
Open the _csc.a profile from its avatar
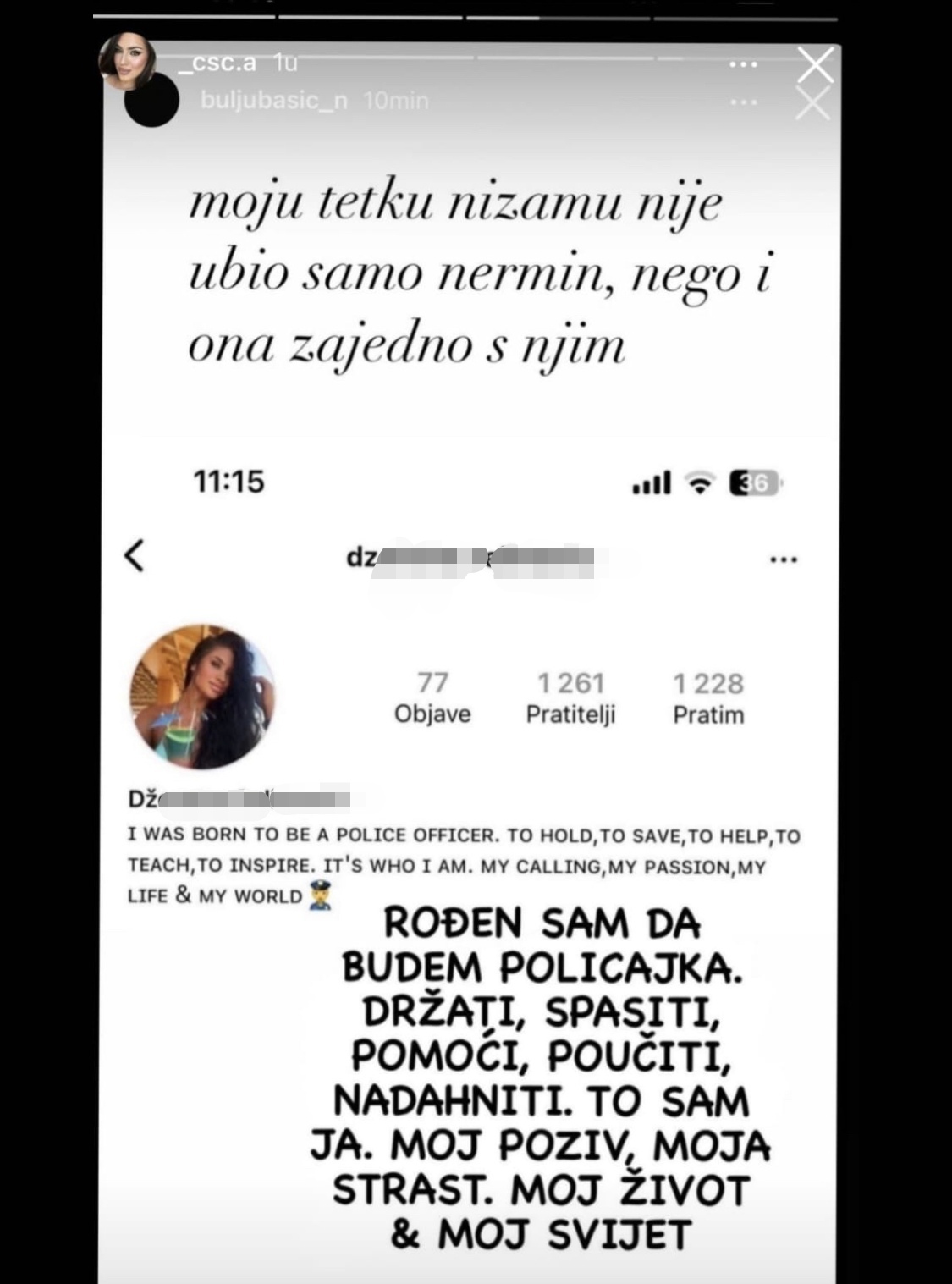tap(127, 61)
